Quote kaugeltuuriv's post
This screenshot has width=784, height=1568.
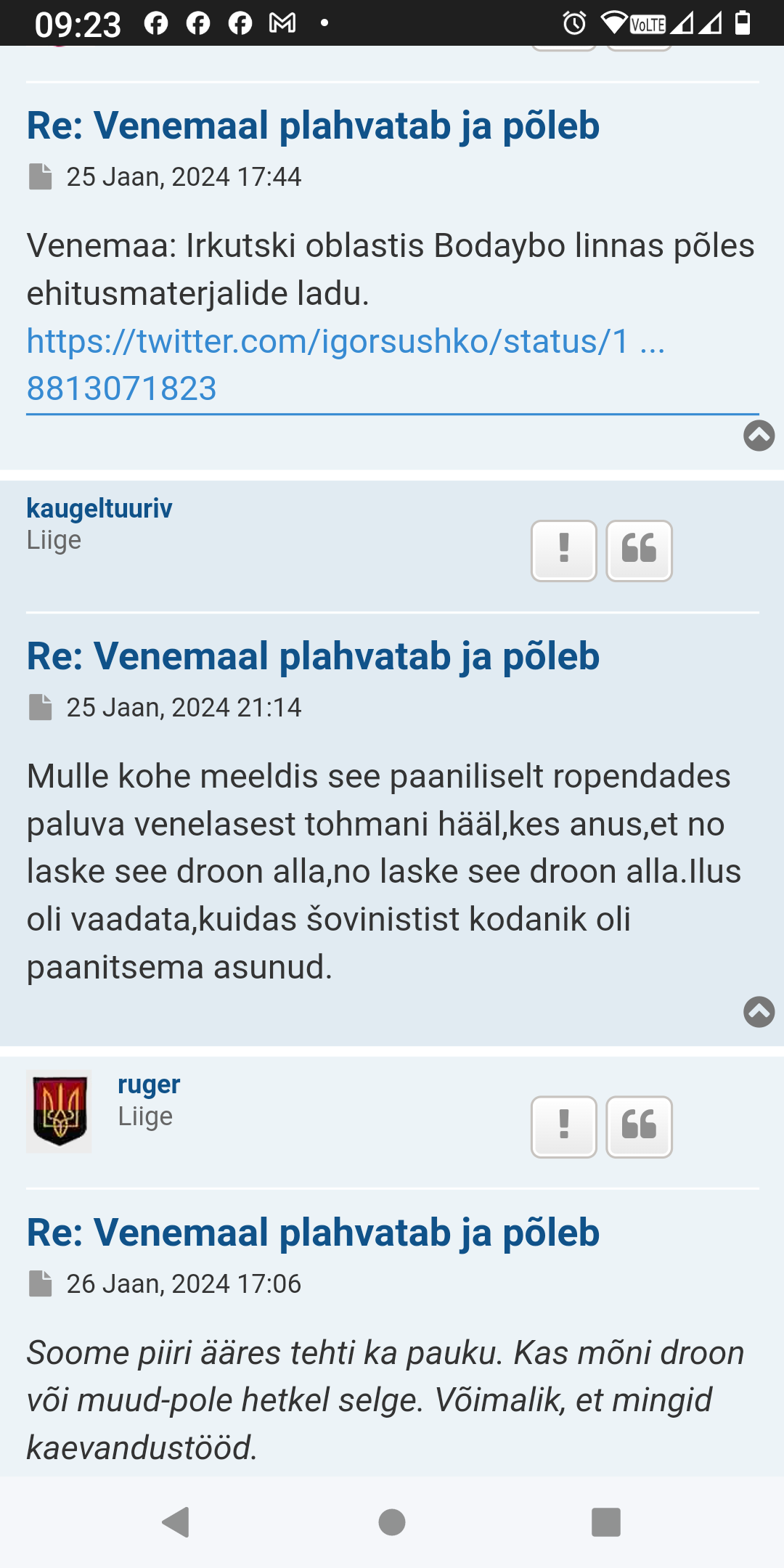tap(639, 550)
